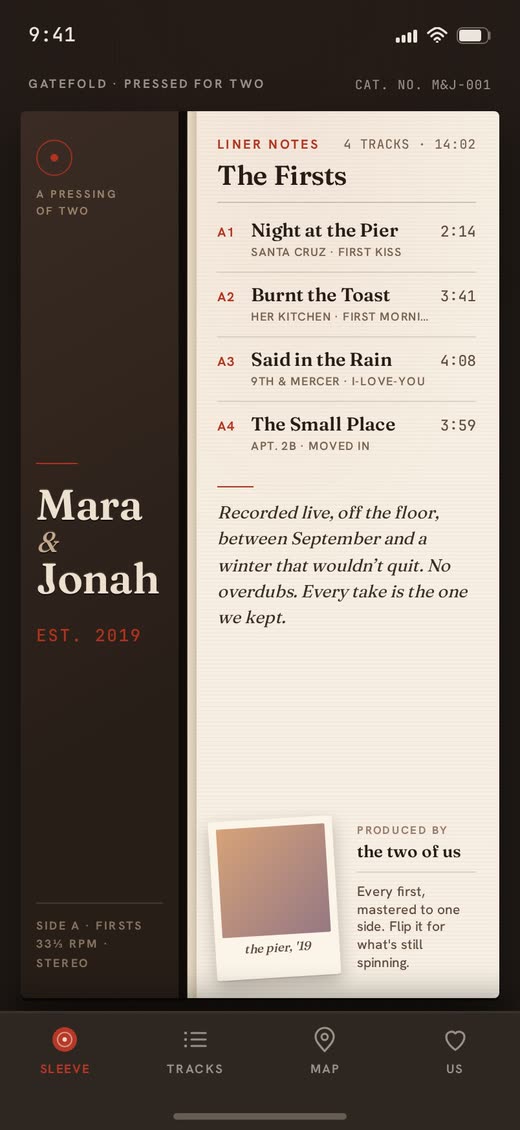This screenshot has width=520, height=1130.
Task: Open track A3 Said in the Rain
Action: [346, 369]
